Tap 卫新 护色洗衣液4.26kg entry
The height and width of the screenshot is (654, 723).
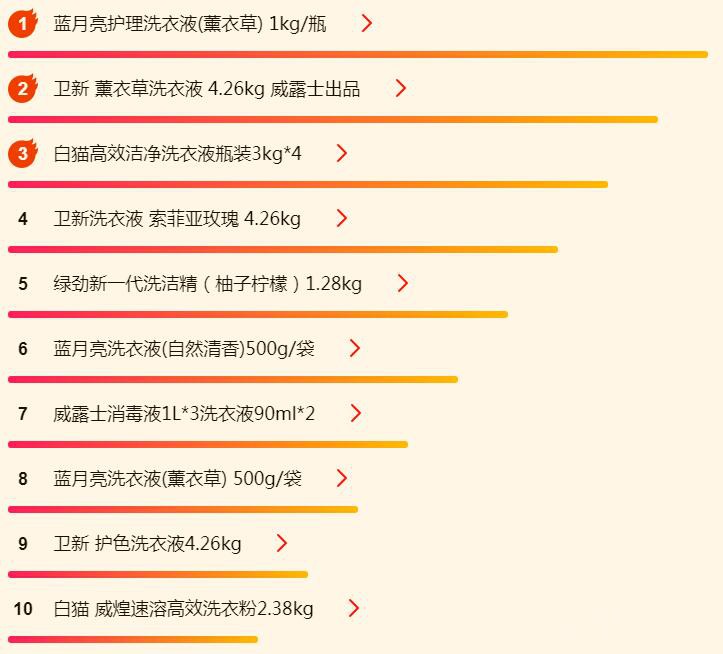(148, 544)
